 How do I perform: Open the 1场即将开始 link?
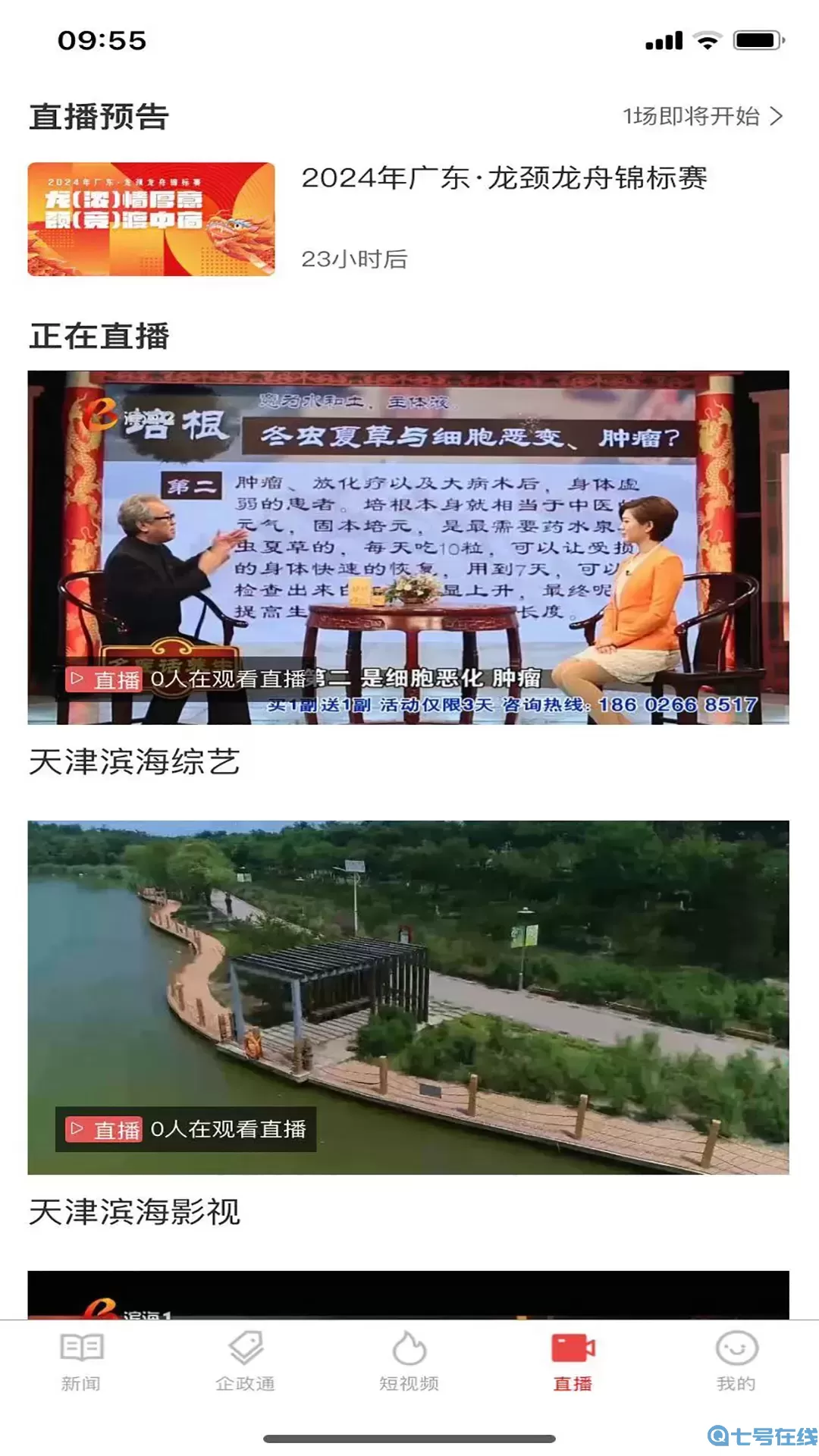(x=690, y=116)
